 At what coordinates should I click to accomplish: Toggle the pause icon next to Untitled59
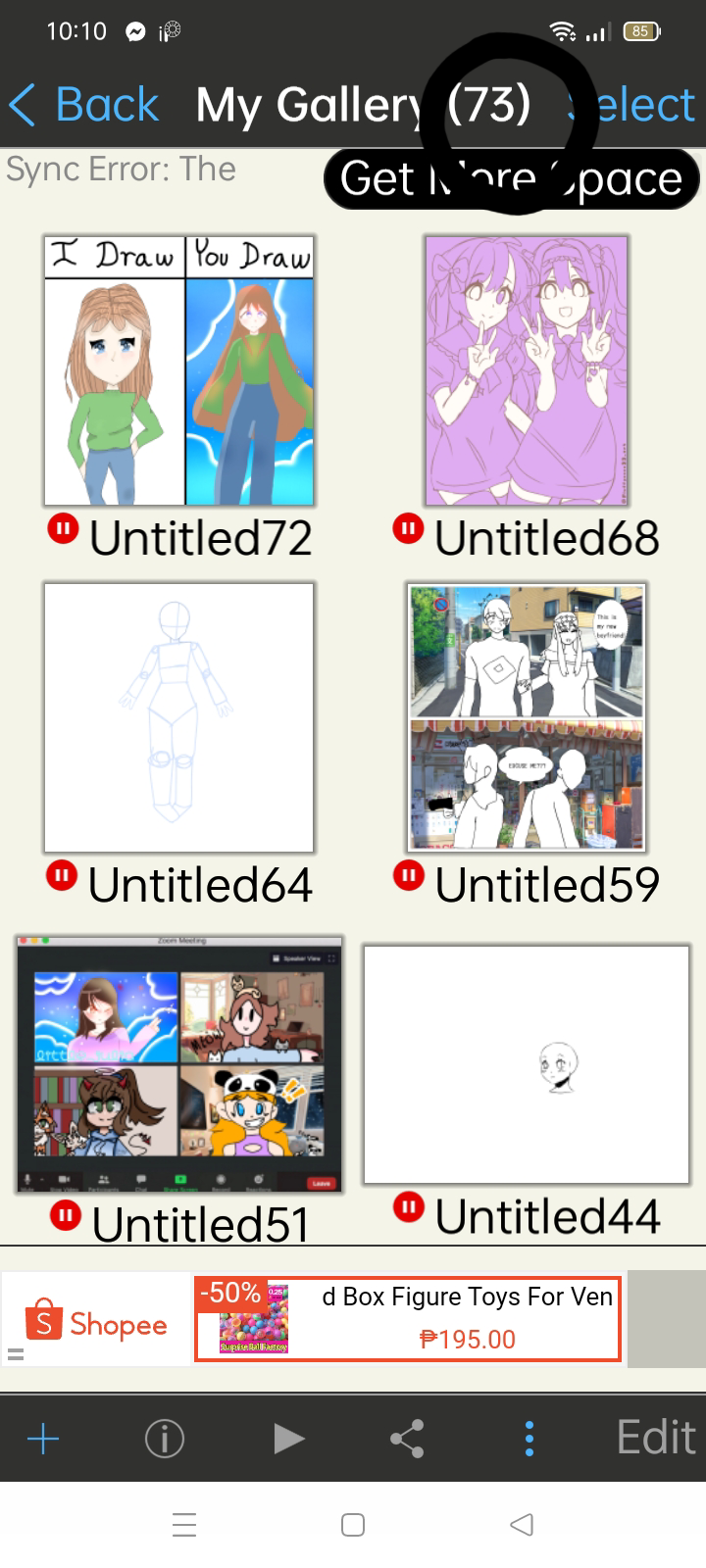pyautogui.click(x=408, y=875)
